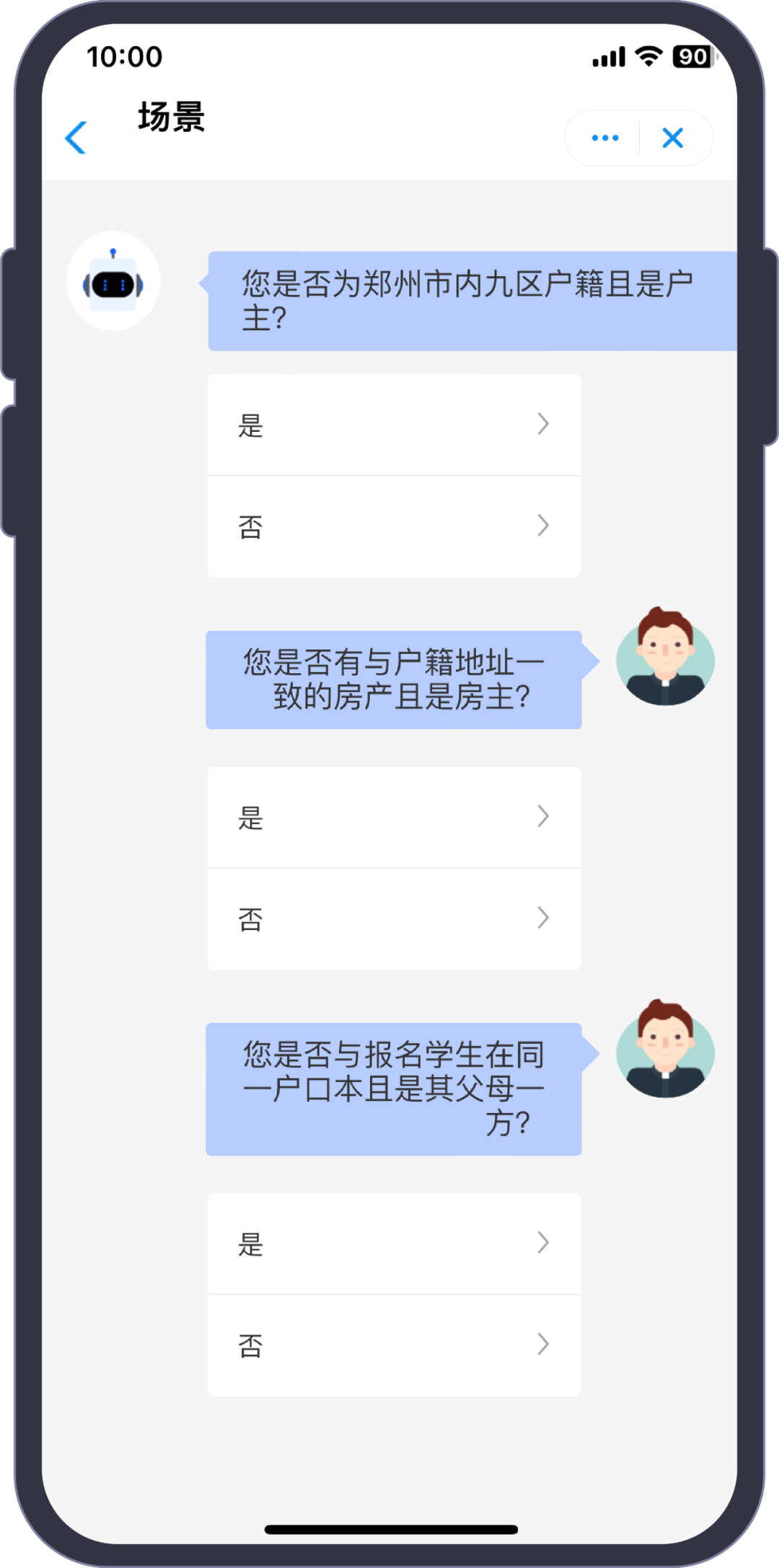
Task: Expand the chevron next to last 否 option
Action: 543,1343
